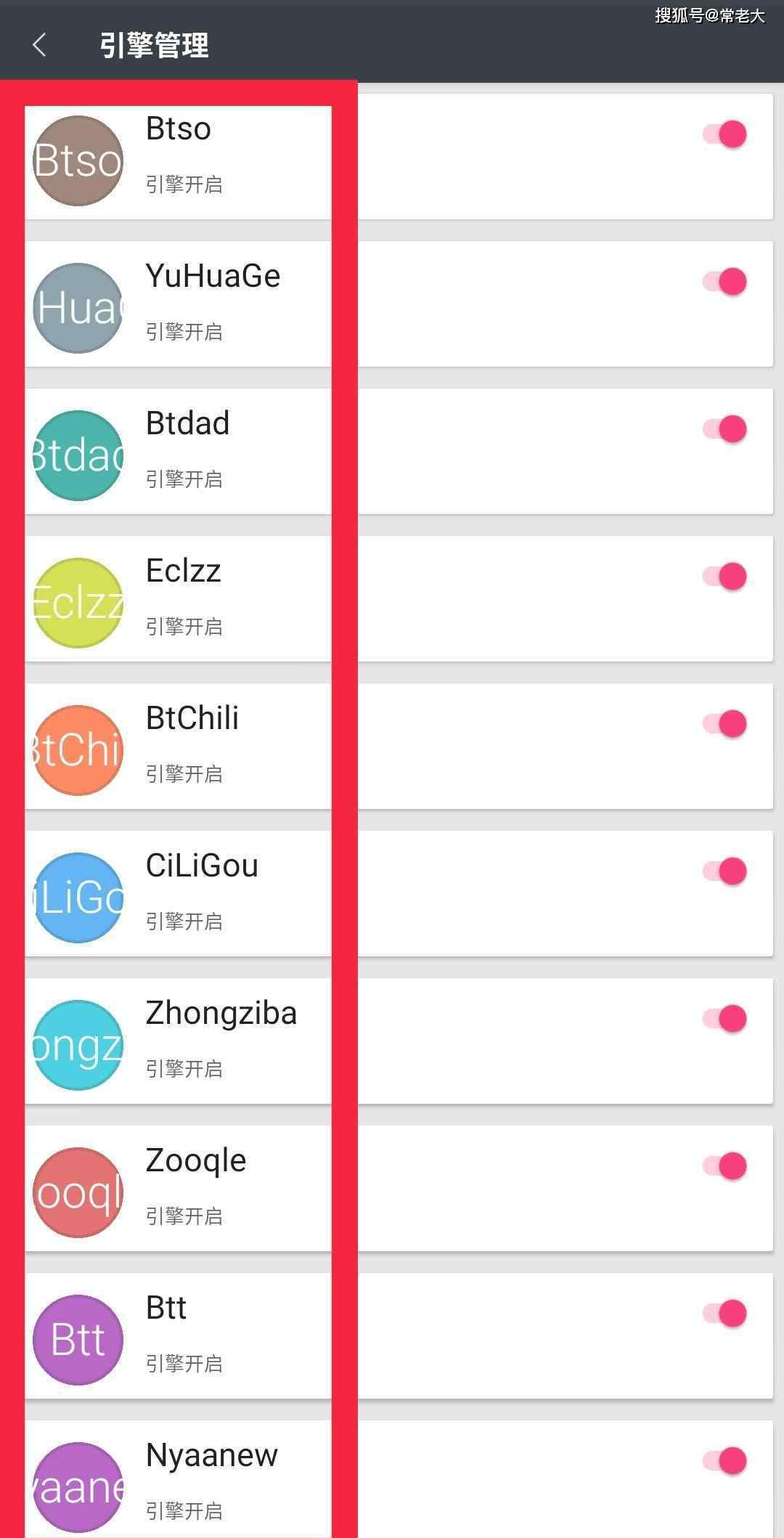Toggle off the Btso engine switch

tap(724, 134)
